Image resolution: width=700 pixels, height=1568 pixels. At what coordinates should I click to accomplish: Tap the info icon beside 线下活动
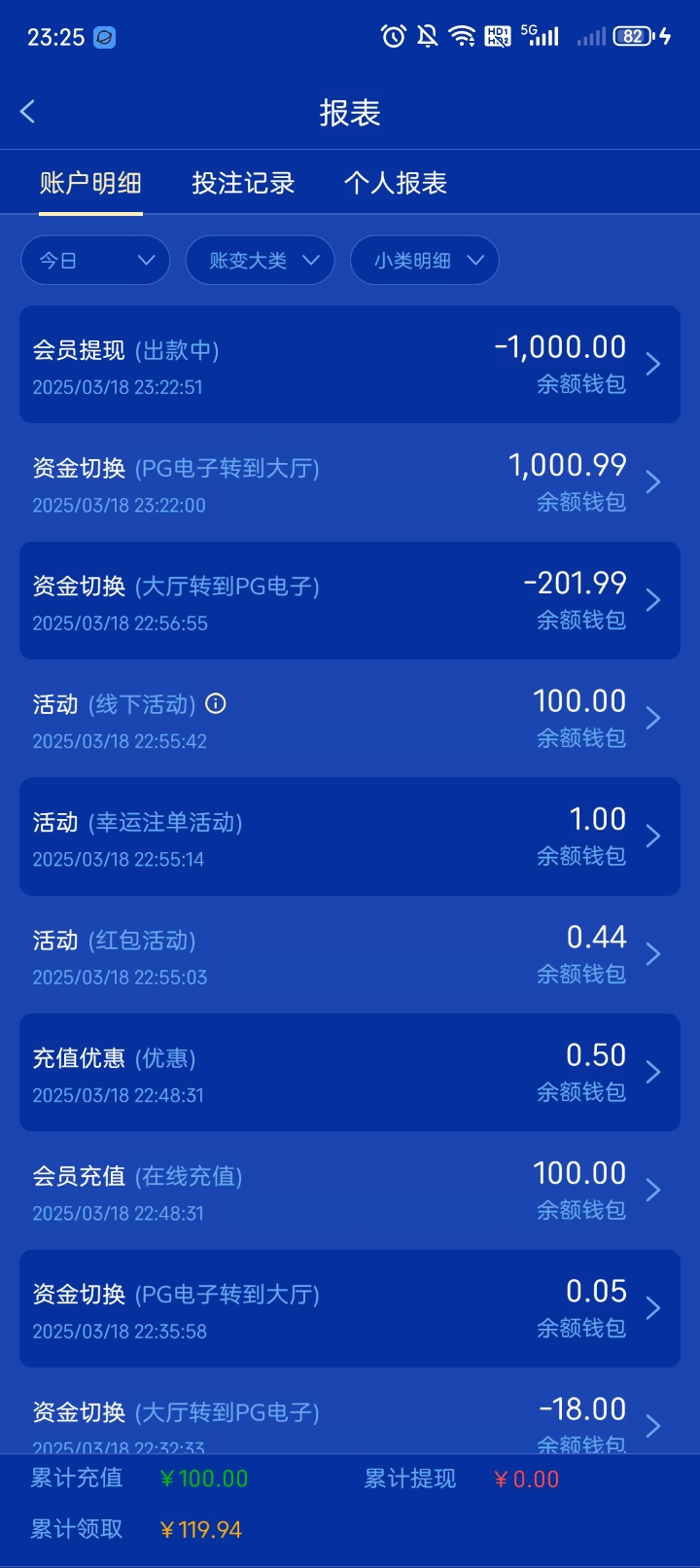click(216, 703)
